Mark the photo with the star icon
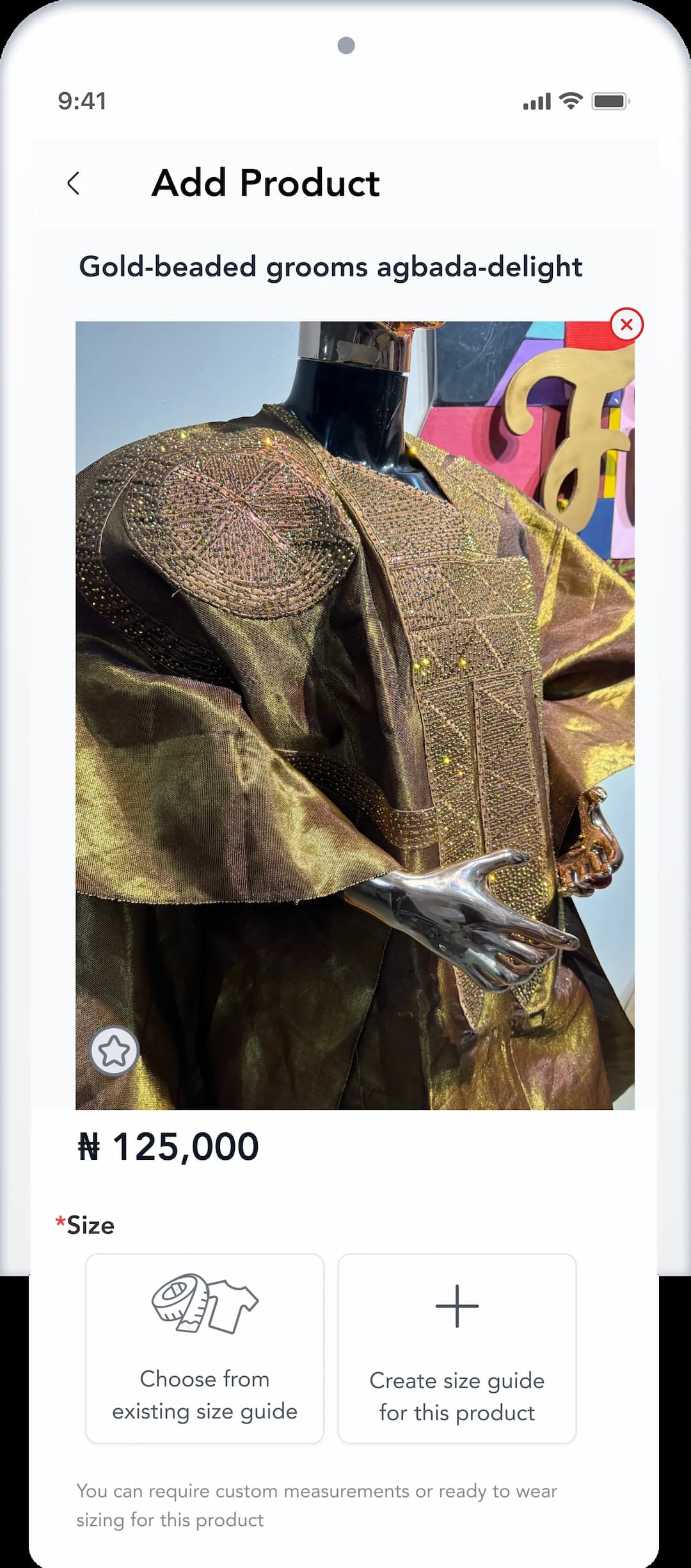 coord(115,1051)
